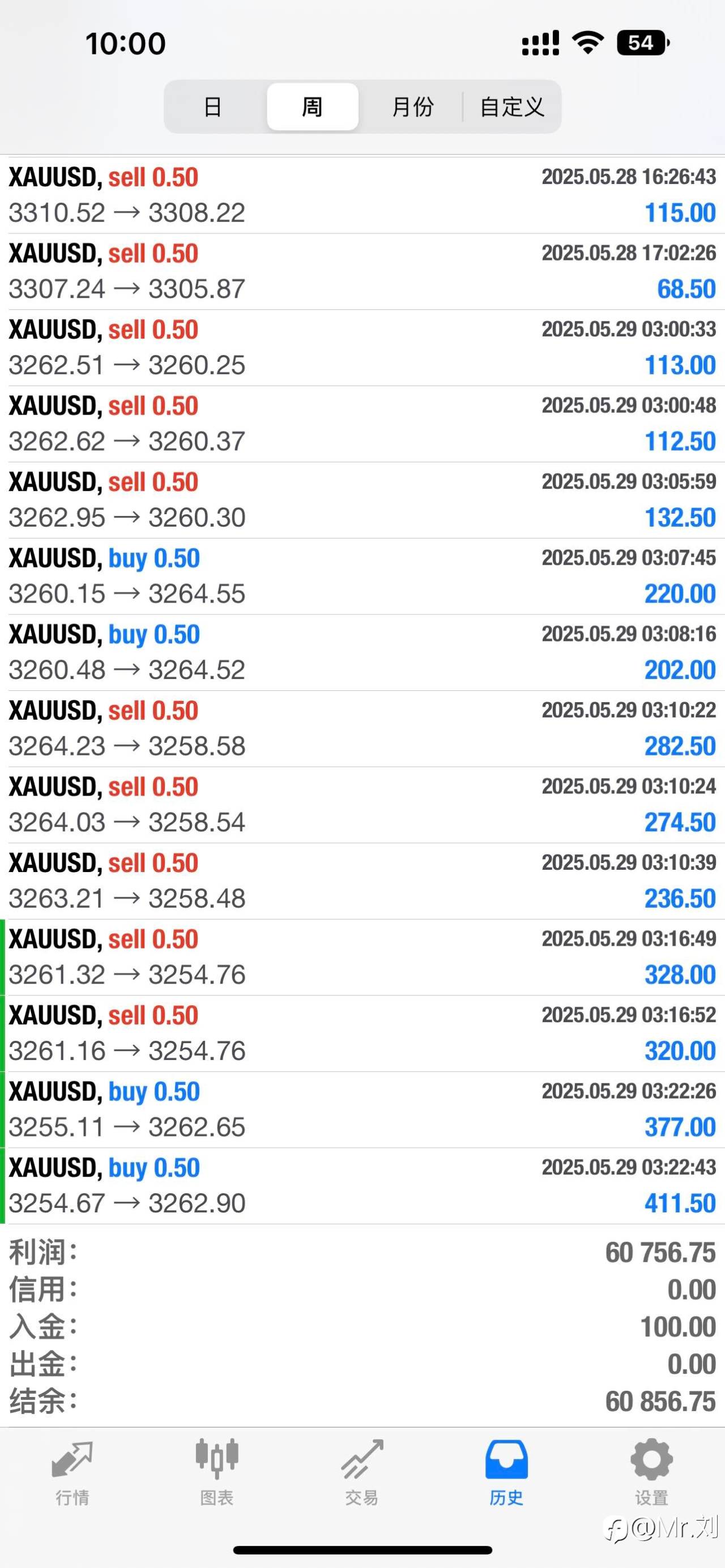View the buy trade with 377.00 profit

pos(362,1110)
